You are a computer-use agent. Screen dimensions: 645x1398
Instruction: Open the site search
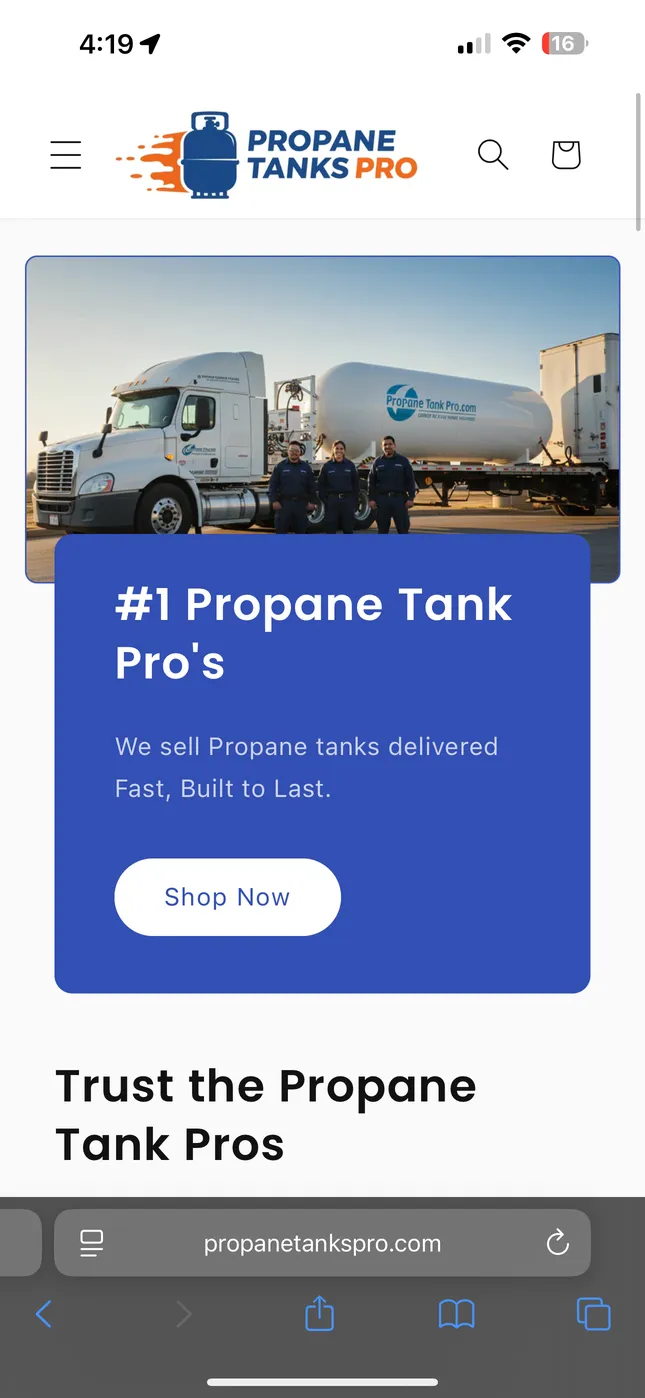coord(493,155)
